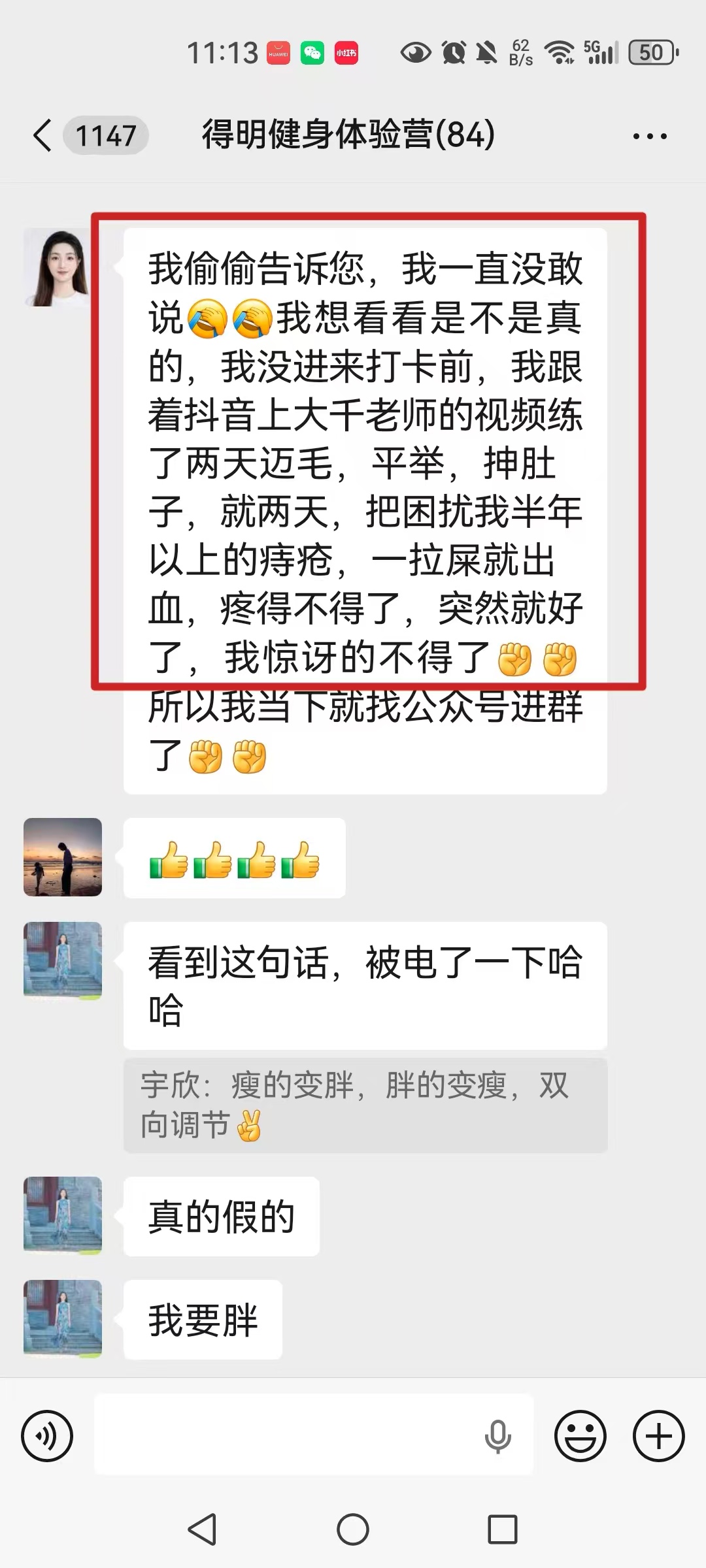This screenshot has height=1568, width=706.
Task: Open the plus attachments menu
Action: (x=658, y=1436)
